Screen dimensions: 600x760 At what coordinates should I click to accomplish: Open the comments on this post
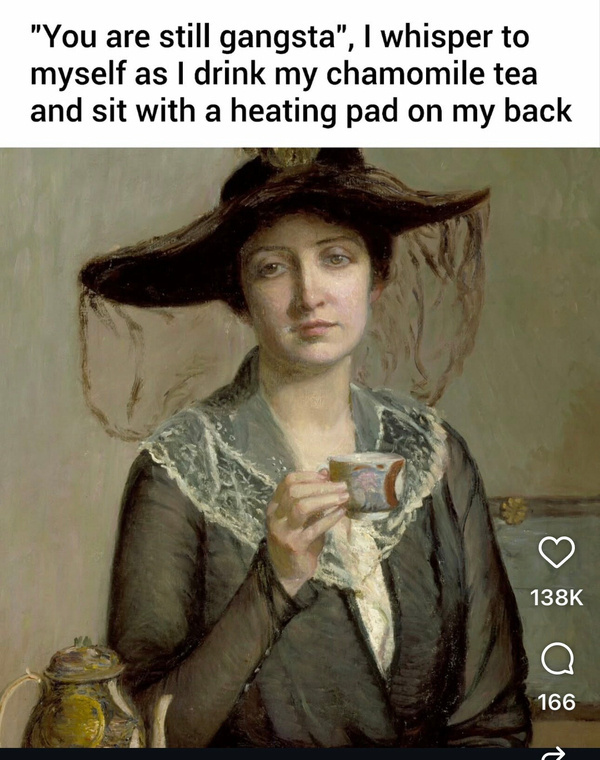tap(556, 657)
